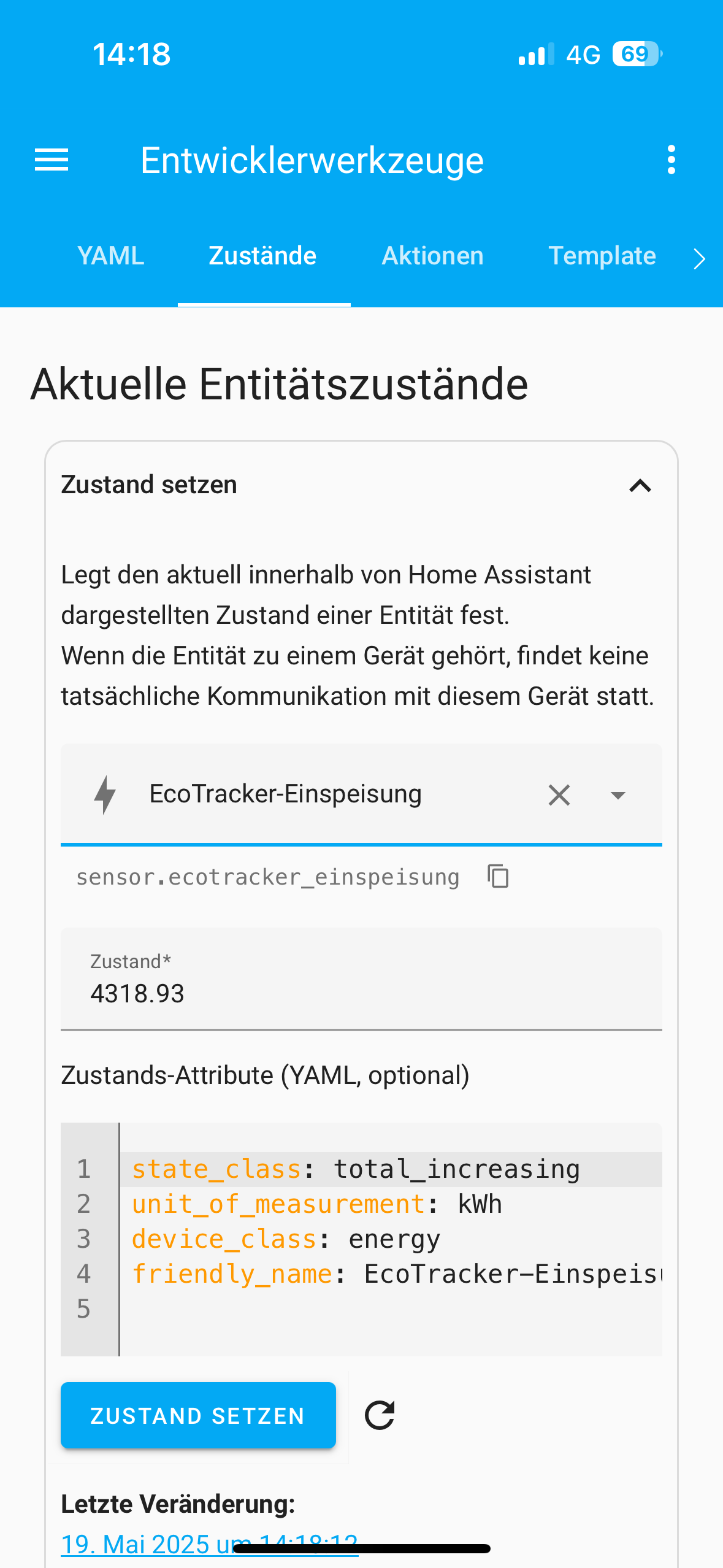Open the hamburger drawer menu
Image resolution: width=723 pixels, height=1568 pixels.
coord(52,160)
